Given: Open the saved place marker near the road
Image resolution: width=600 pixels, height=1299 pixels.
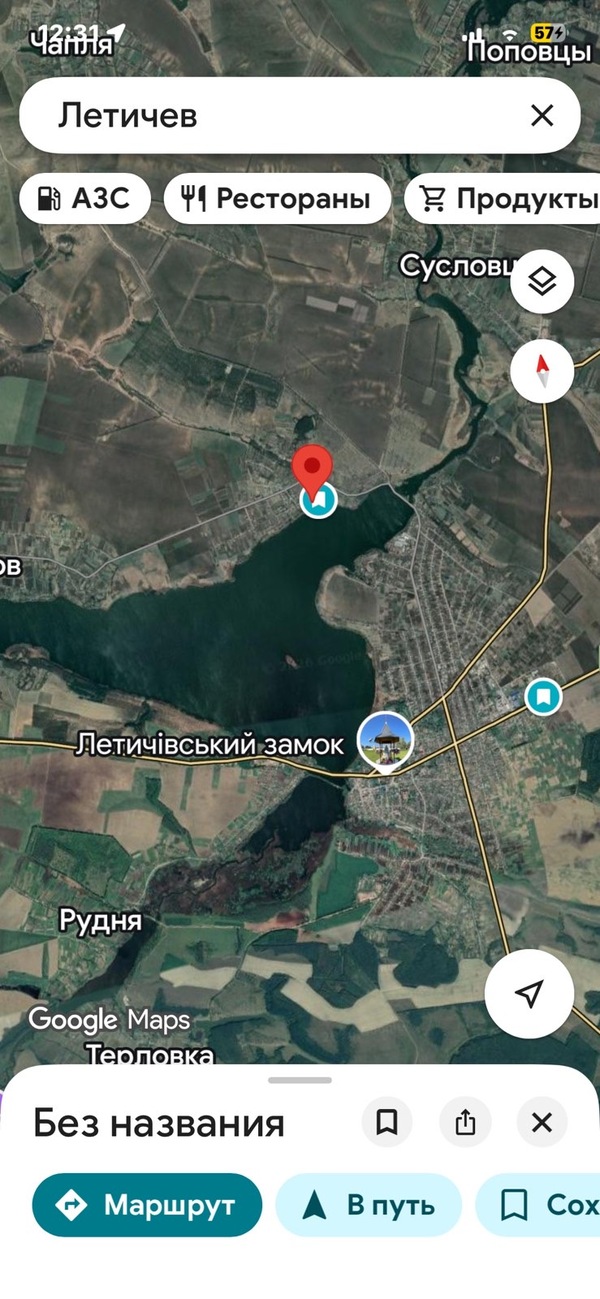Looking at the screenshot, I should (543, 694).
